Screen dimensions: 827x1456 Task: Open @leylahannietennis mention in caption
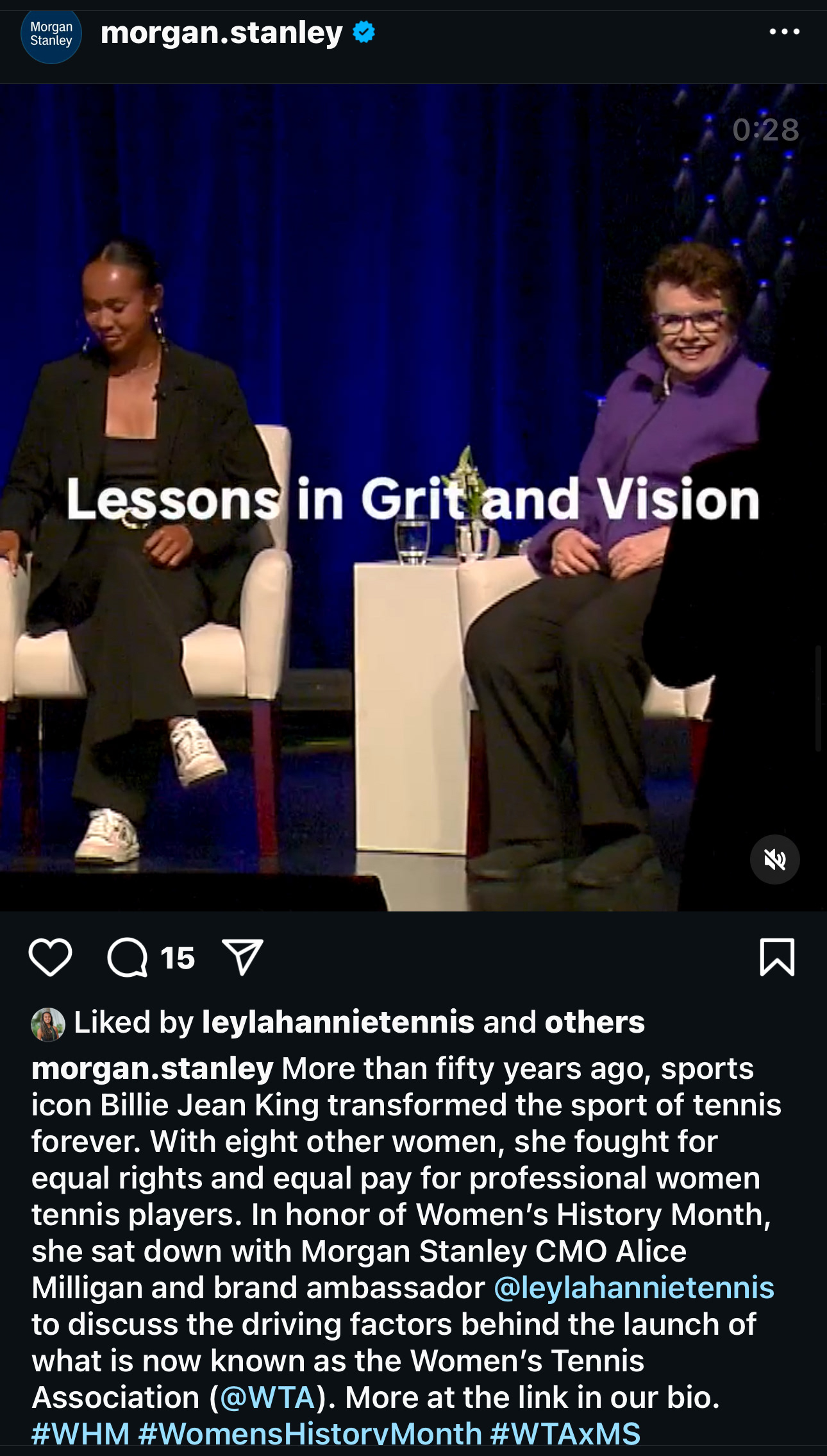click(634, 1287)
